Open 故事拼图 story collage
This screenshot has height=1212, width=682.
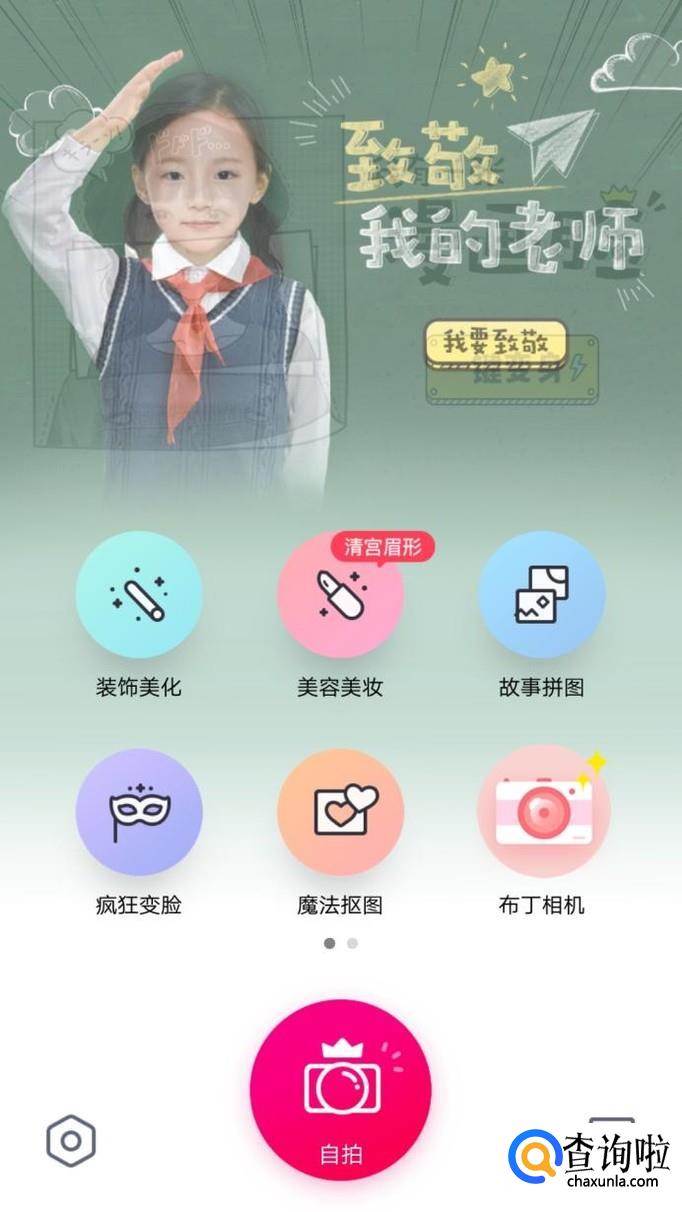pyautogui.click(x=541, y=595)
